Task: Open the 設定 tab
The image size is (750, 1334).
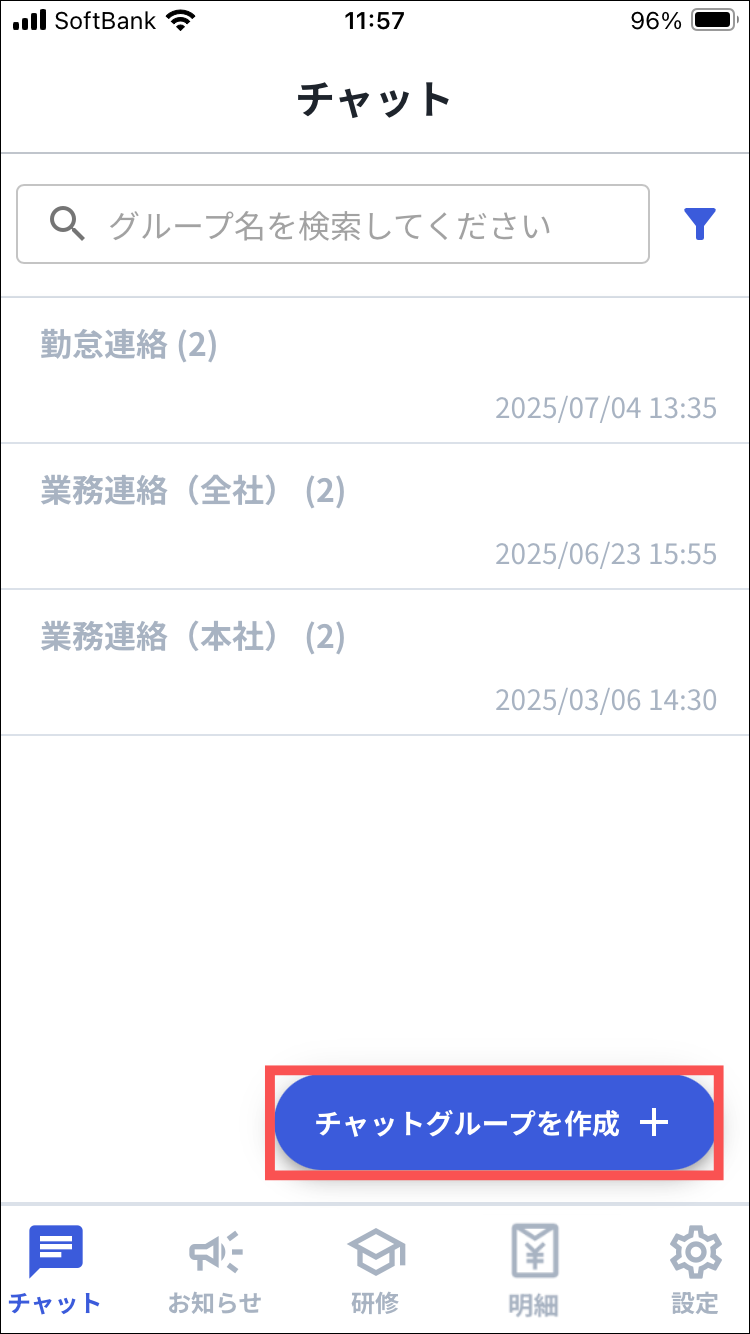Action: (x=694, y=1268)
